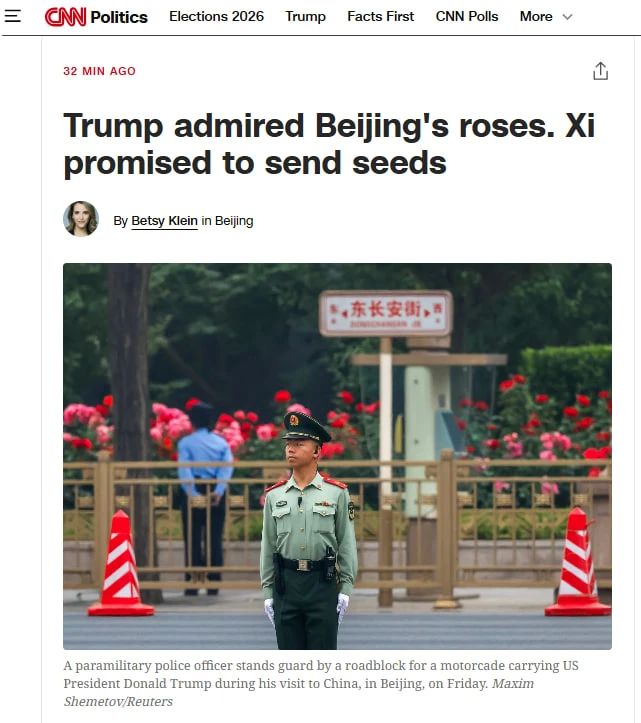The width and height of the screenshot is (641, 723).
Task: Go to CNN Politics home via logo
Action: point(96,17)
